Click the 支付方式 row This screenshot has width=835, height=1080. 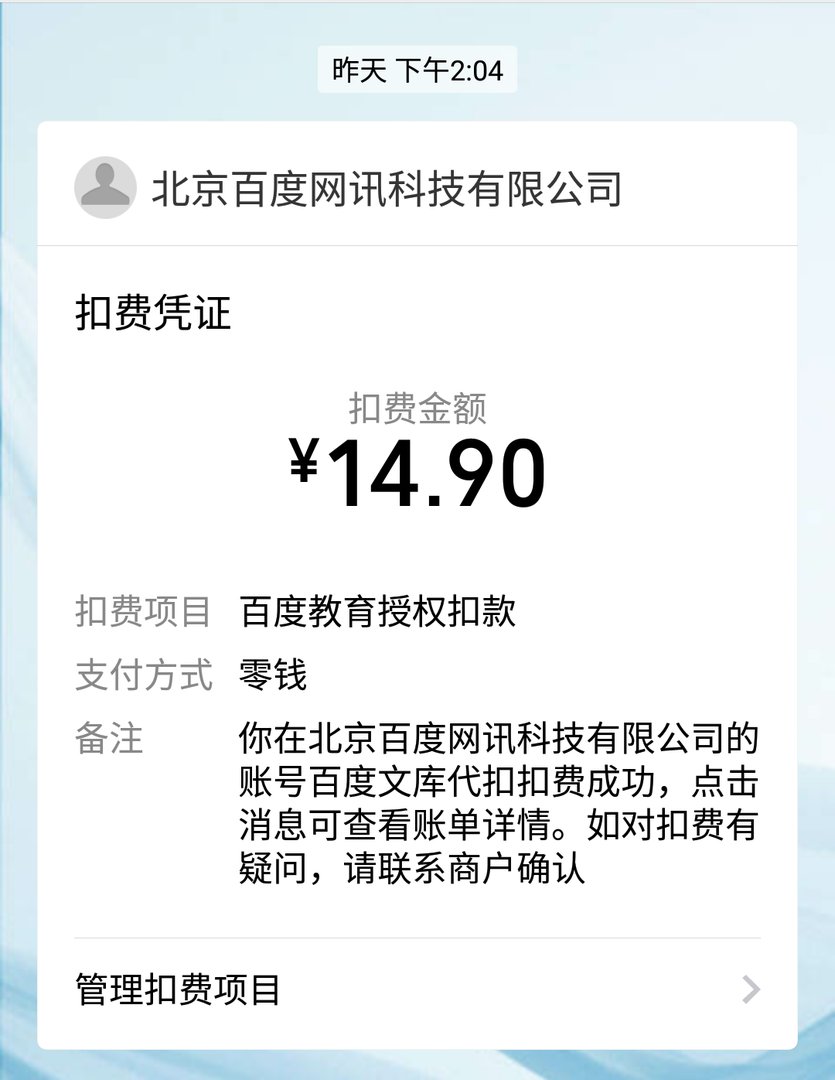[145, 674]
